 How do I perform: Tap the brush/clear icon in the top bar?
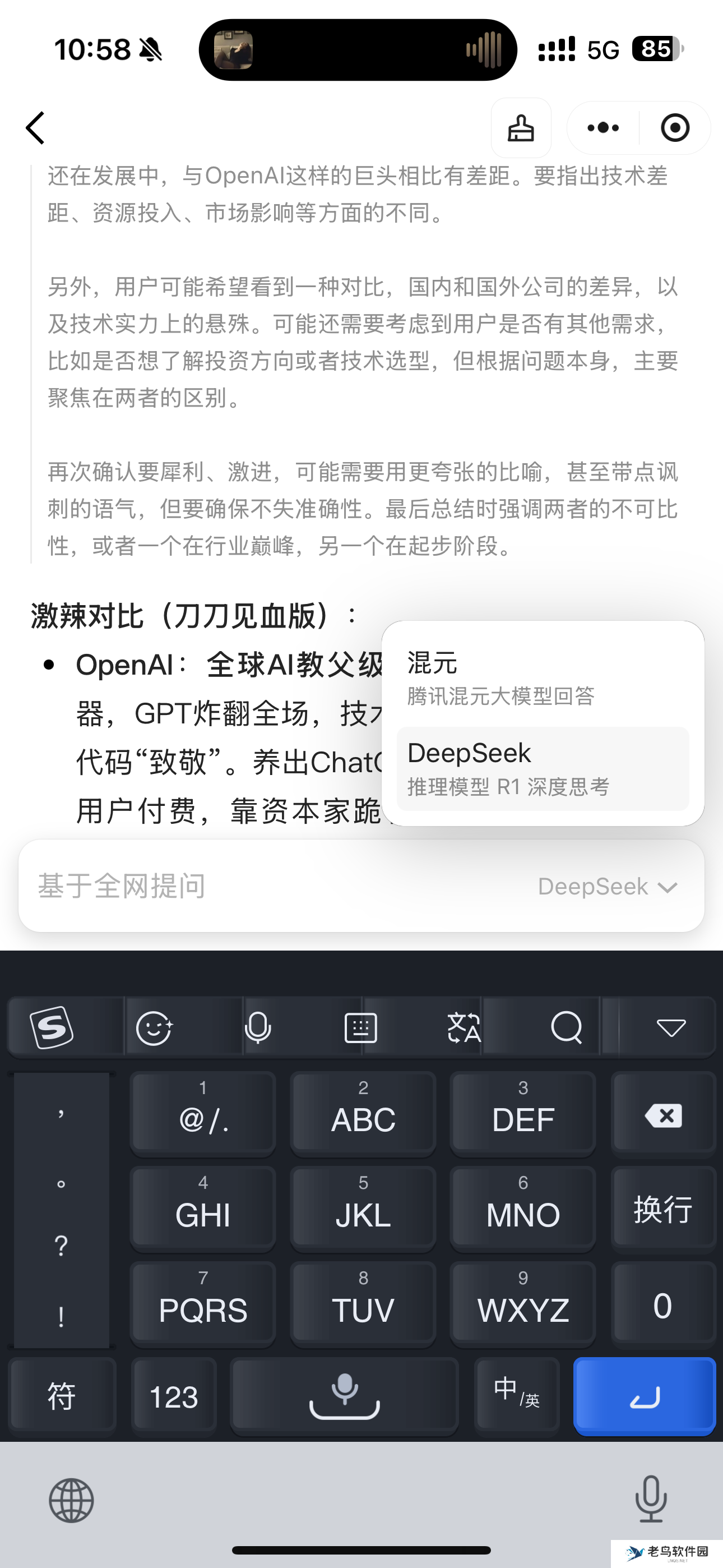click(521, 128)
